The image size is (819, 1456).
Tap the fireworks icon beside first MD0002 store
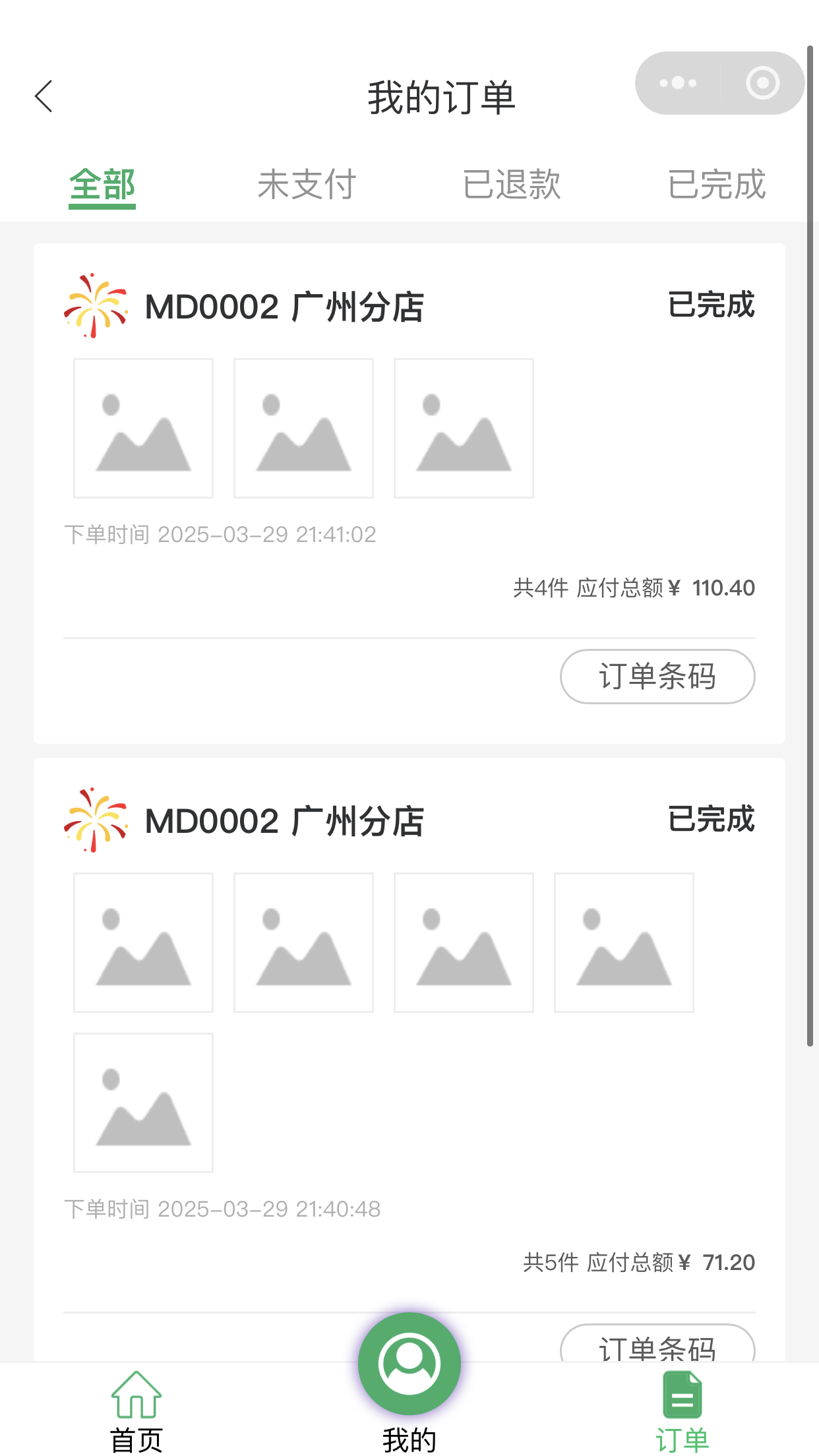[97, 305]
